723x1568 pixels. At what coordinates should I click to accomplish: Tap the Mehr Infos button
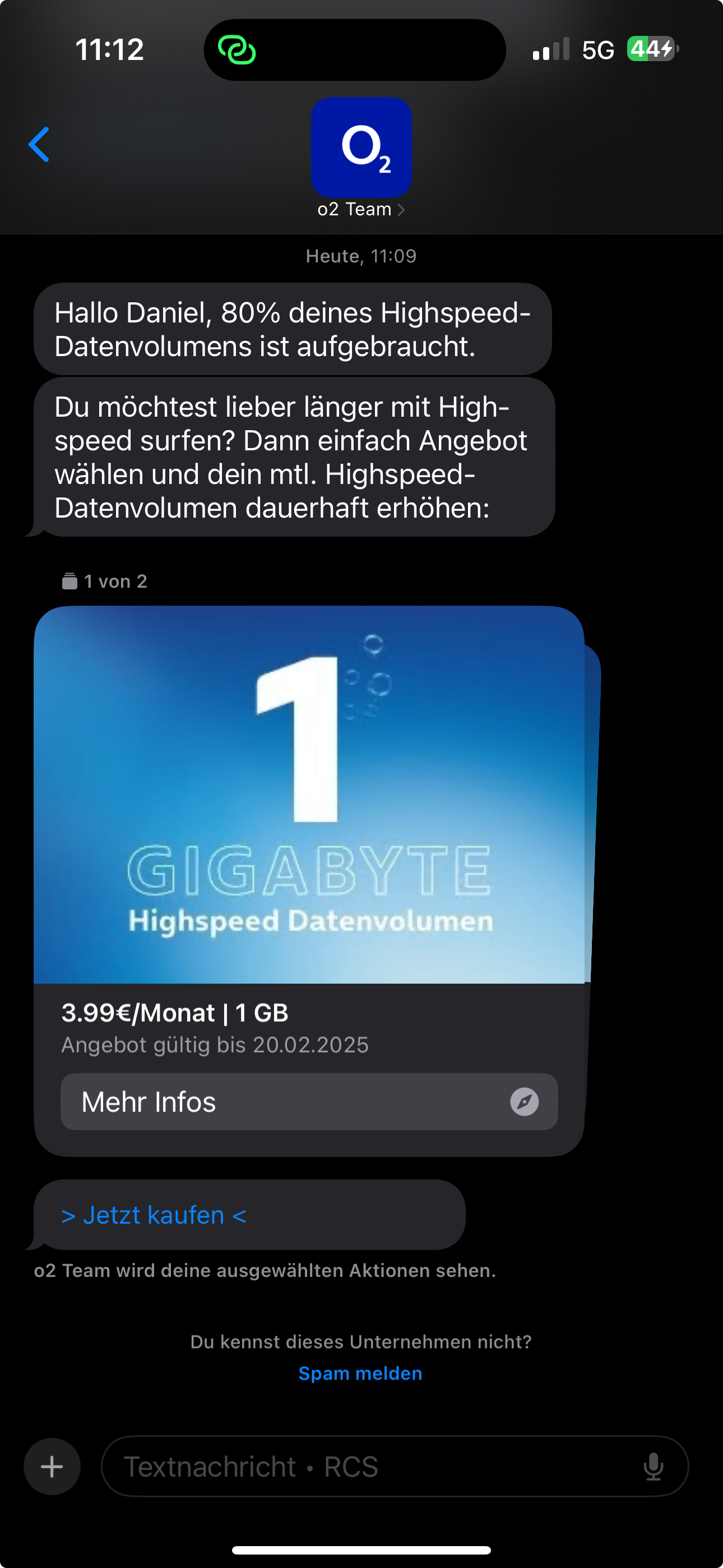pyautogui.click(x=309, y=1102)
